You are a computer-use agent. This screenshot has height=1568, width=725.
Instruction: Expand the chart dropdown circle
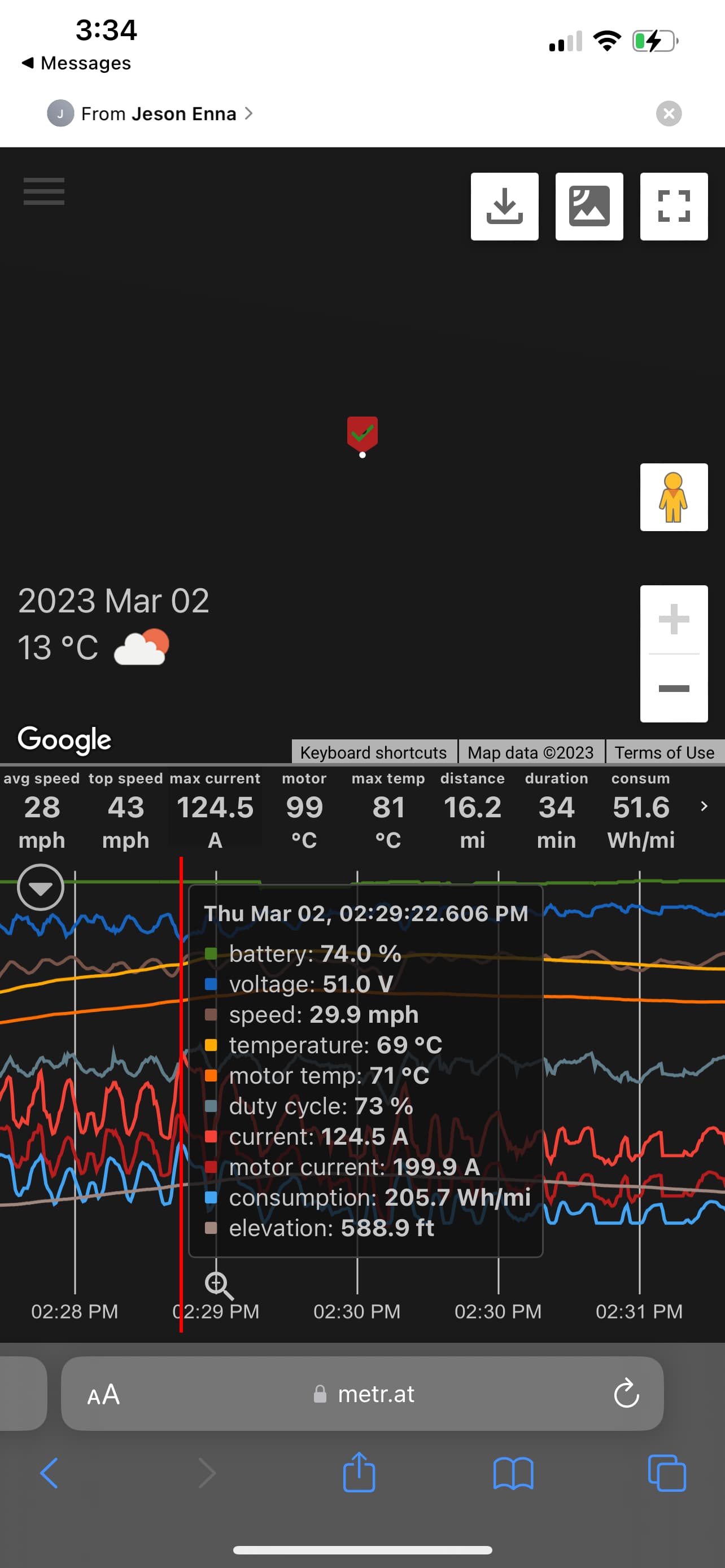(41, 887)
